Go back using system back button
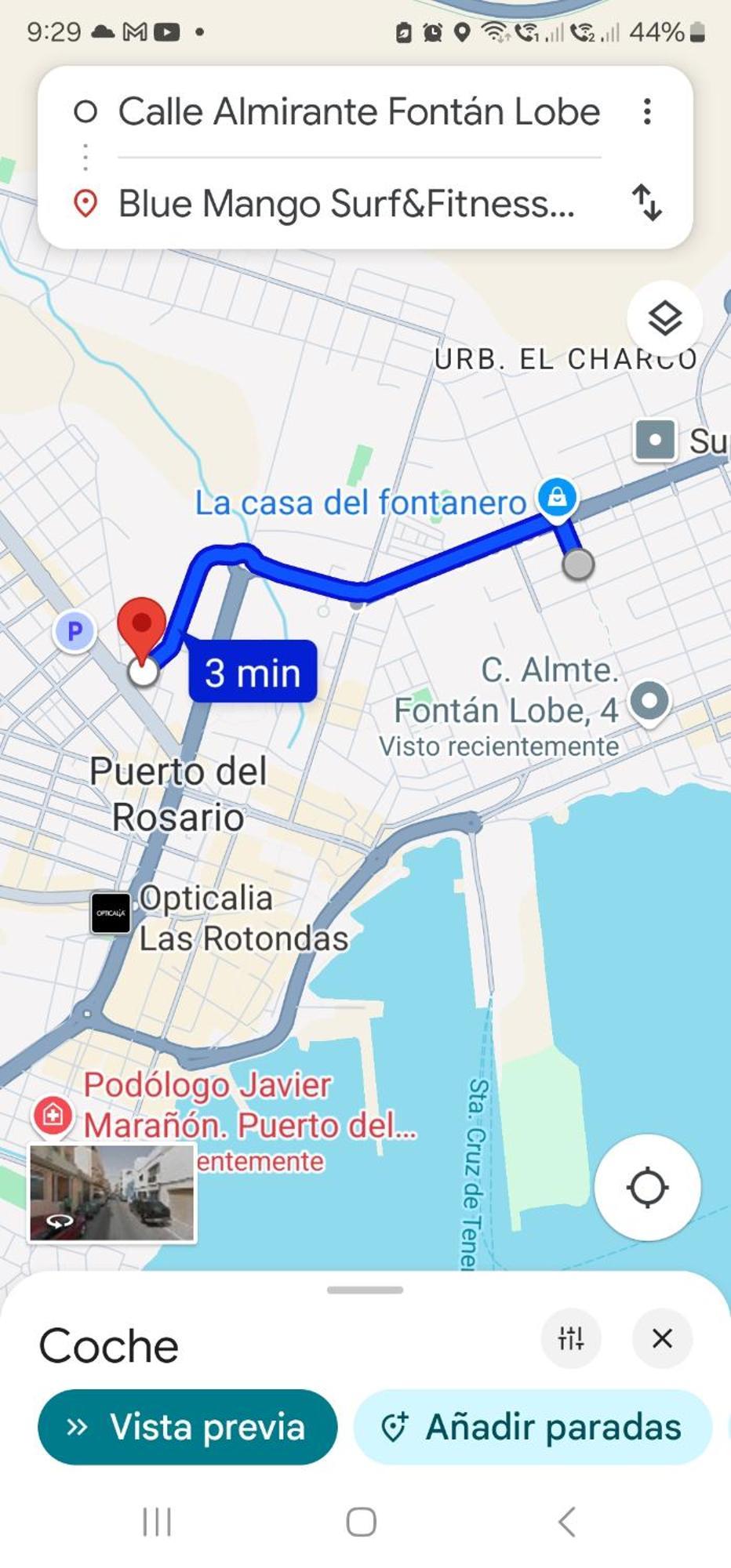 click(x=567, y=1522)
